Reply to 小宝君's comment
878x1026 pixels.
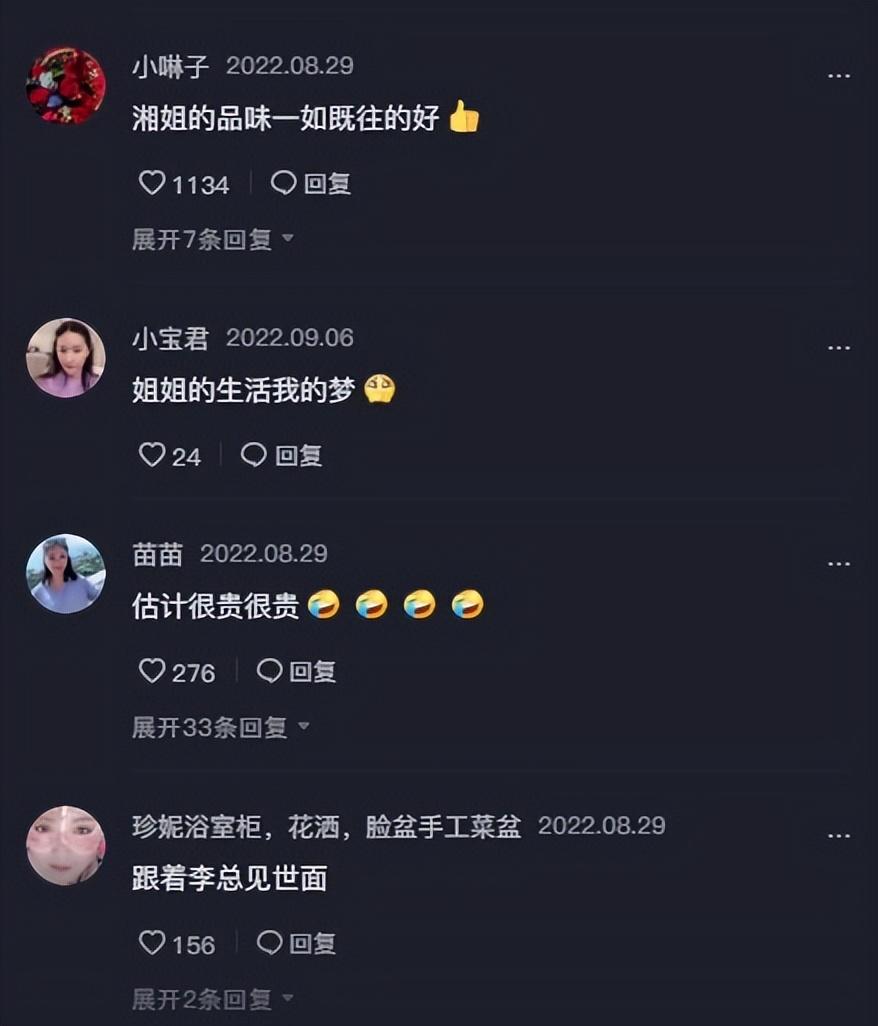pos(282,456)
